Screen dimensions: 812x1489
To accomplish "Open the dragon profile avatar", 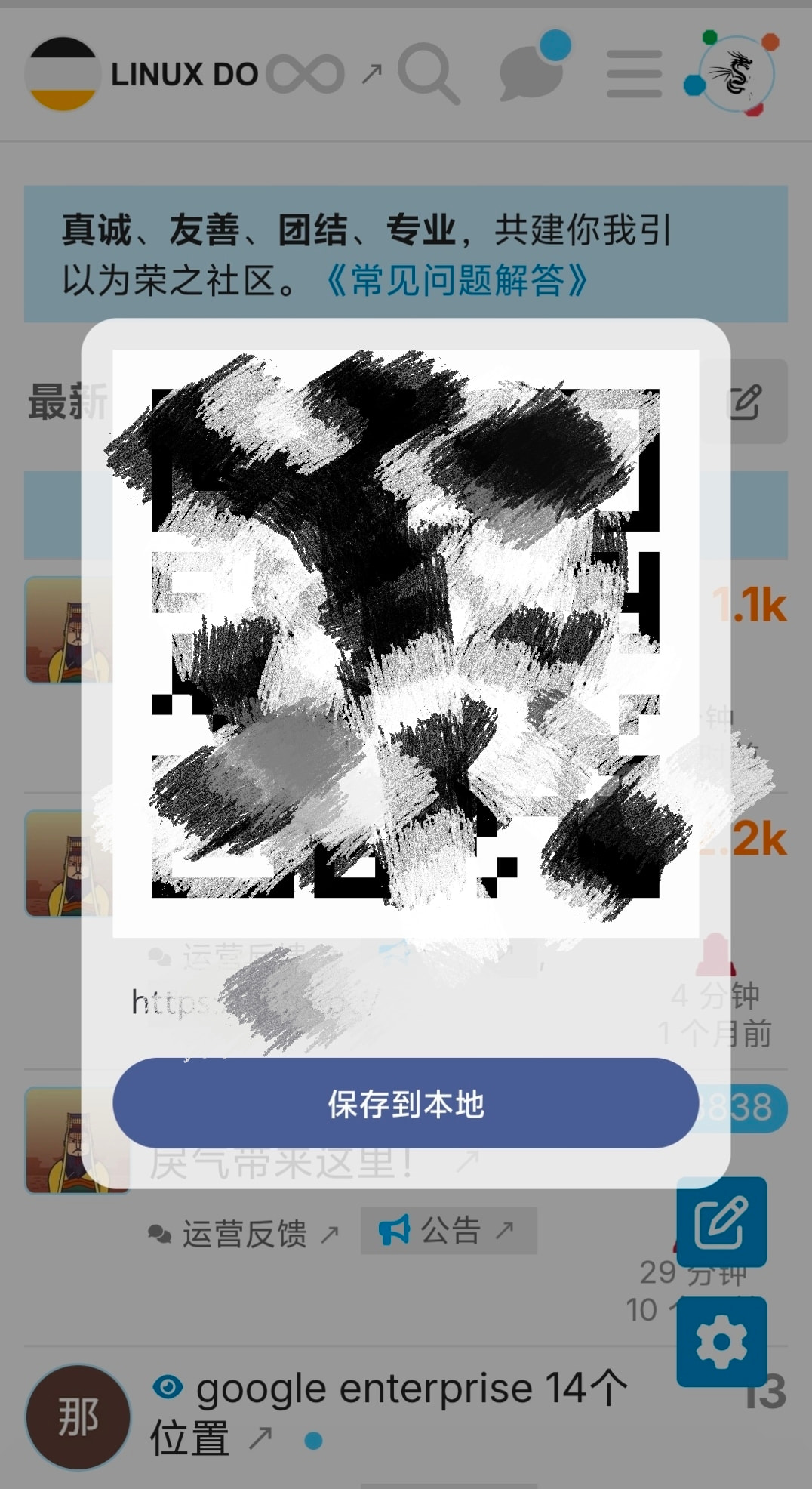I will 736,74.
